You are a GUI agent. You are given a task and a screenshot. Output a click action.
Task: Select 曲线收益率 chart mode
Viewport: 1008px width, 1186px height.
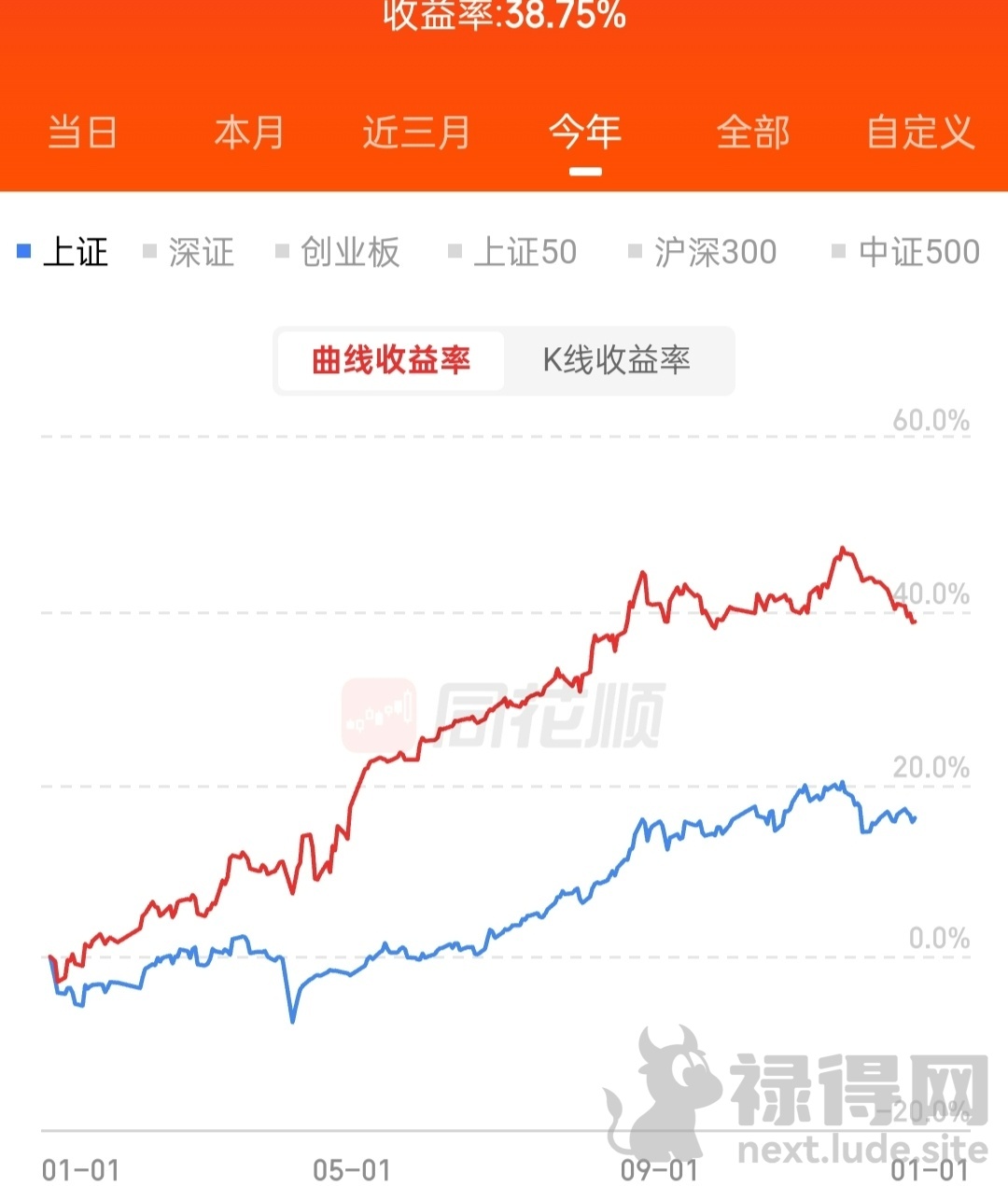click(x=391, y=360)
